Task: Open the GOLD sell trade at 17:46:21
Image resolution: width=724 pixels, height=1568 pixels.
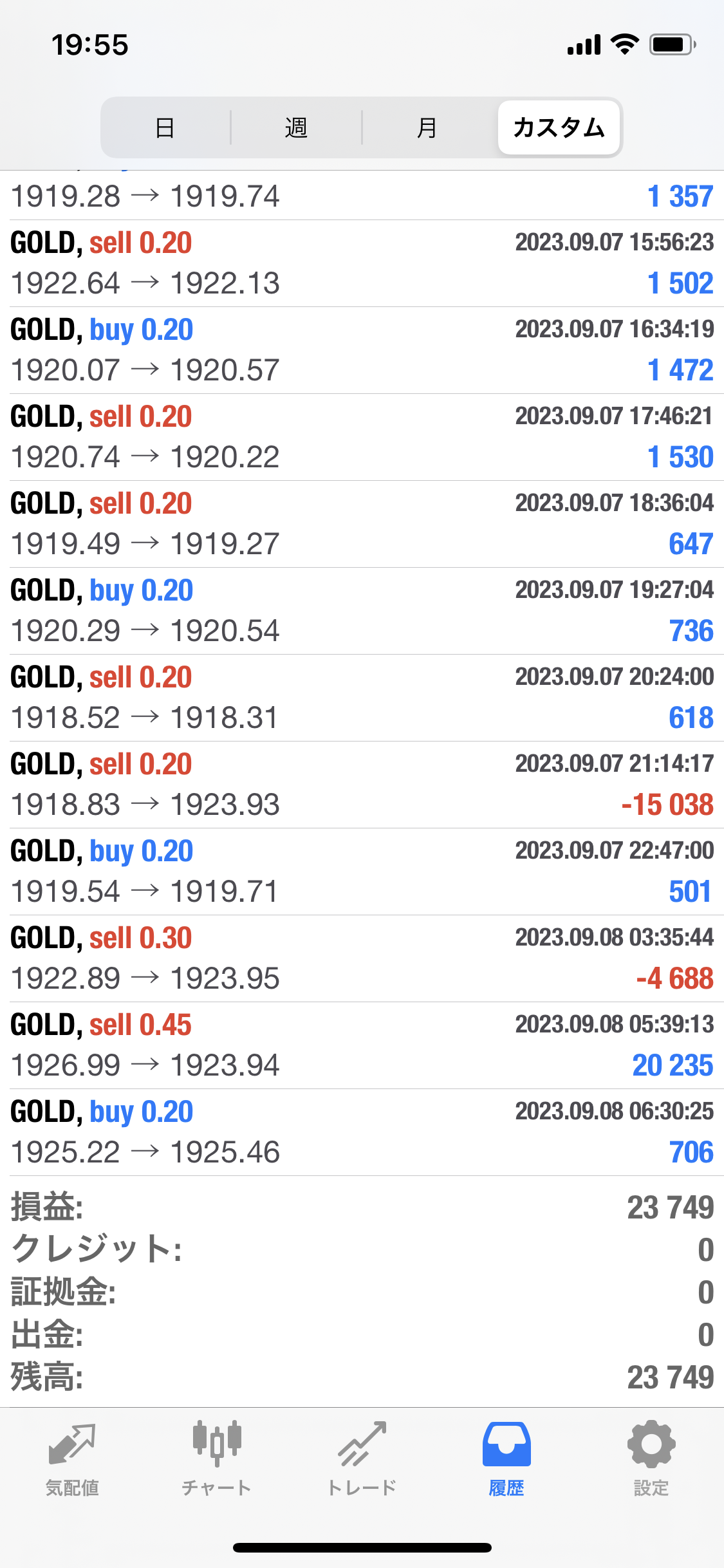Action: point(362,437)
